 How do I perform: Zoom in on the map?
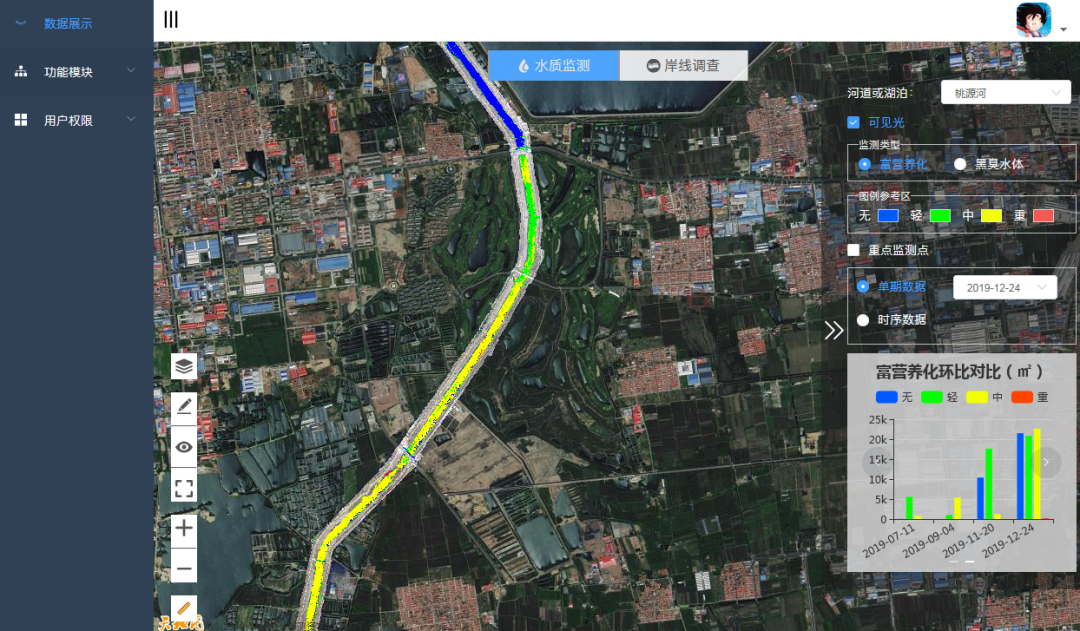184,528
